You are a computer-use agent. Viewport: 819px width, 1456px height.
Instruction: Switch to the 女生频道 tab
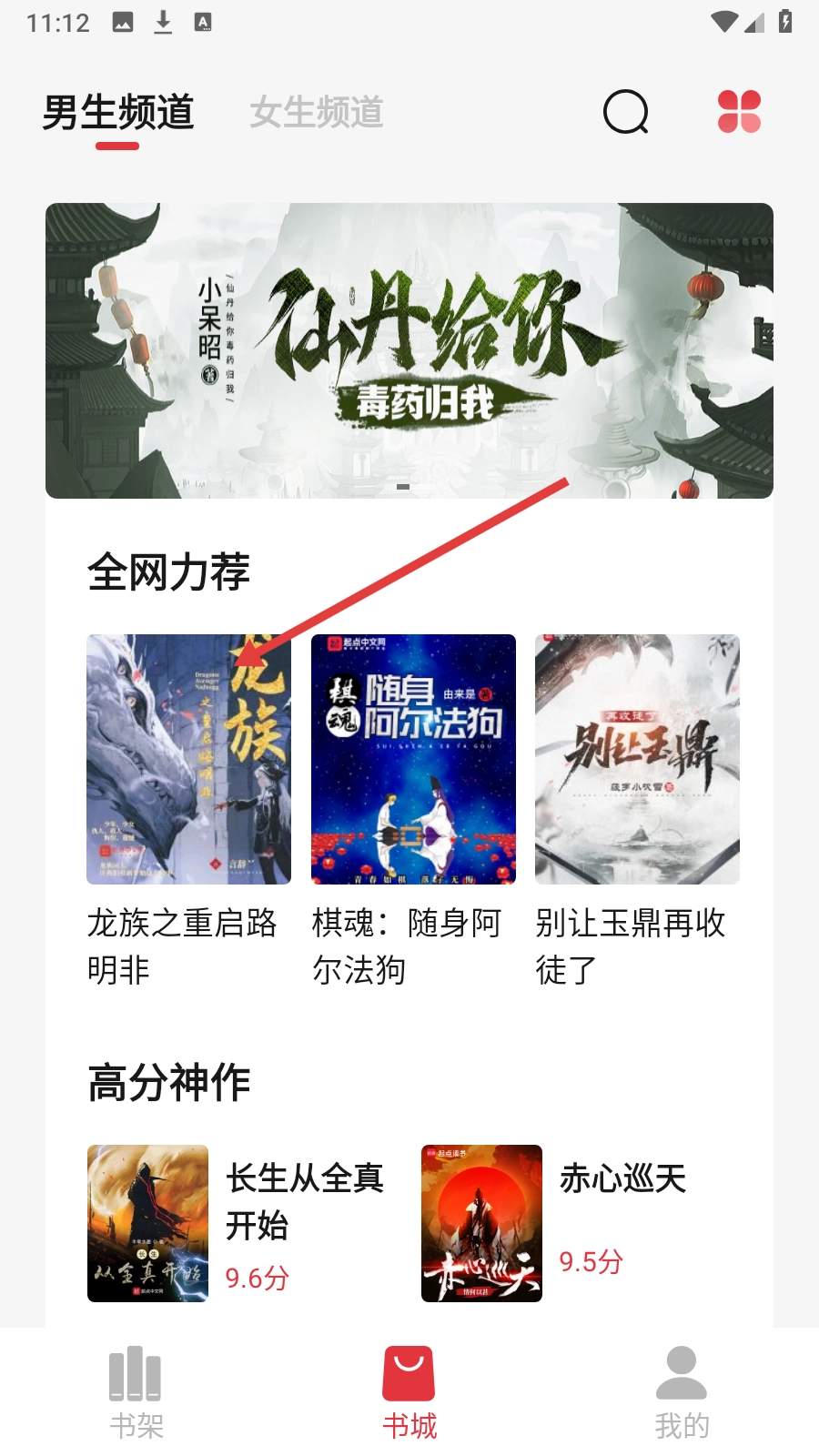[316, 113]
